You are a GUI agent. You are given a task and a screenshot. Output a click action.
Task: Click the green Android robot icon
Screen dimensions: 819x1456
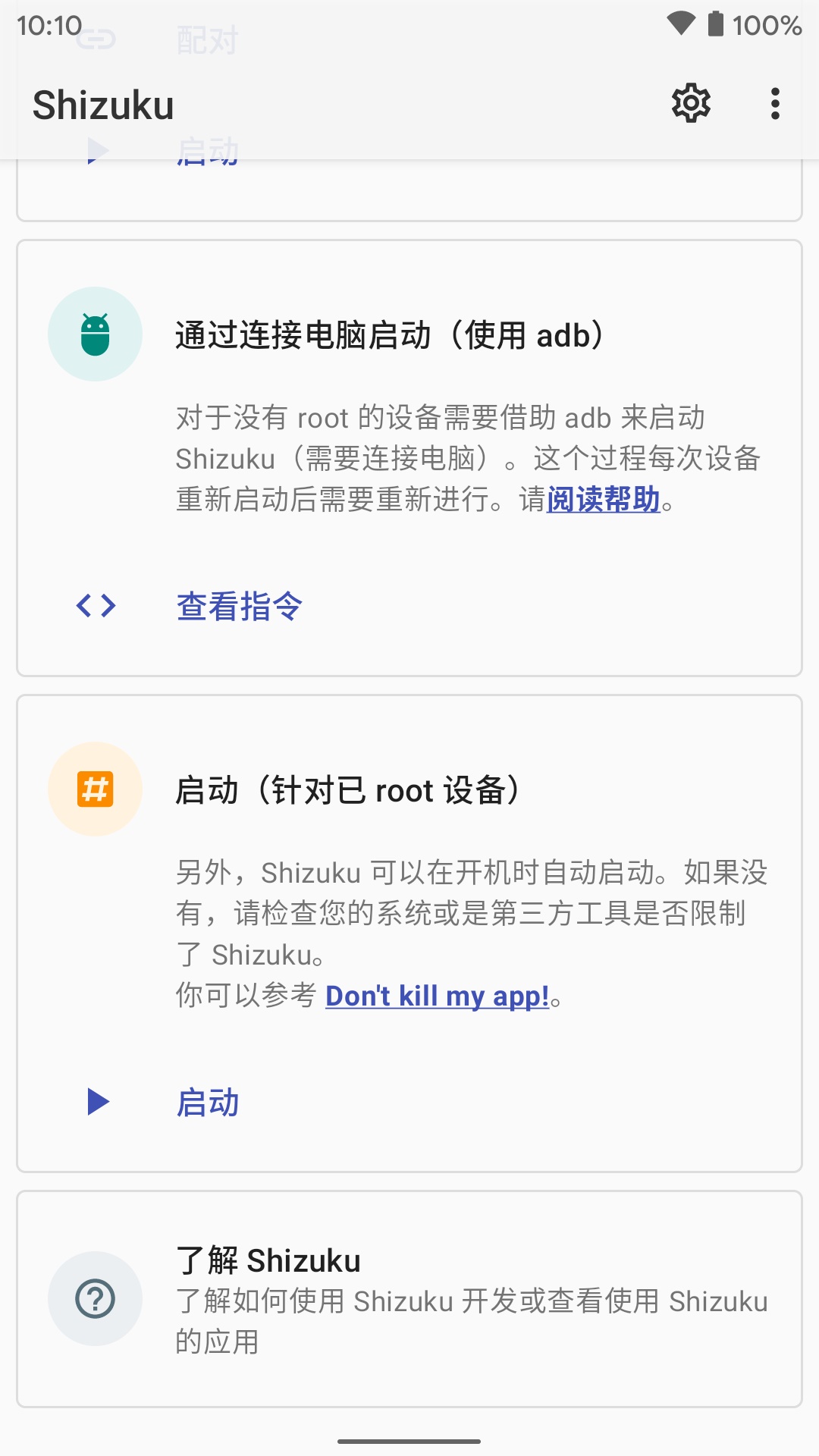(96, 332)
